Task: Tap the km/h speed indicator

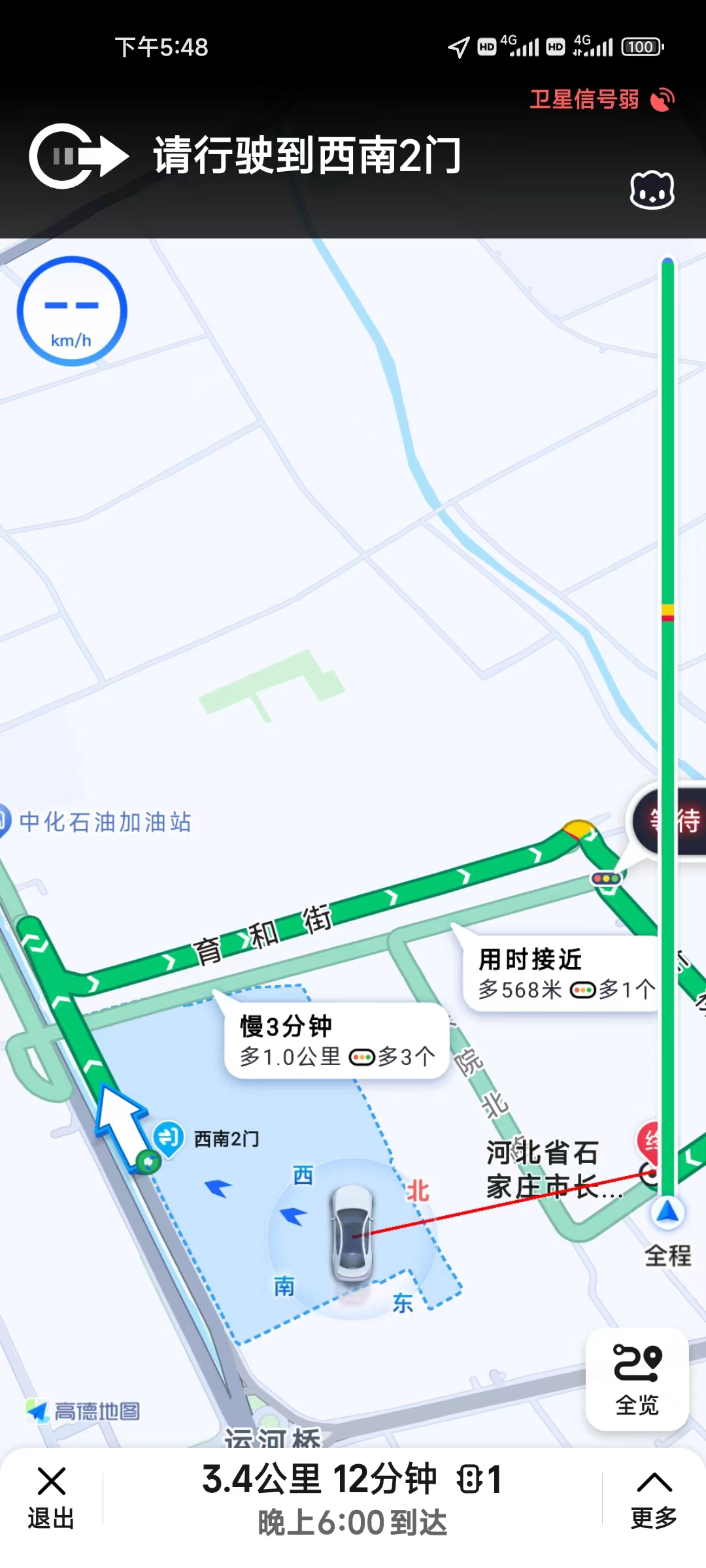Action: tap(72, 311)
